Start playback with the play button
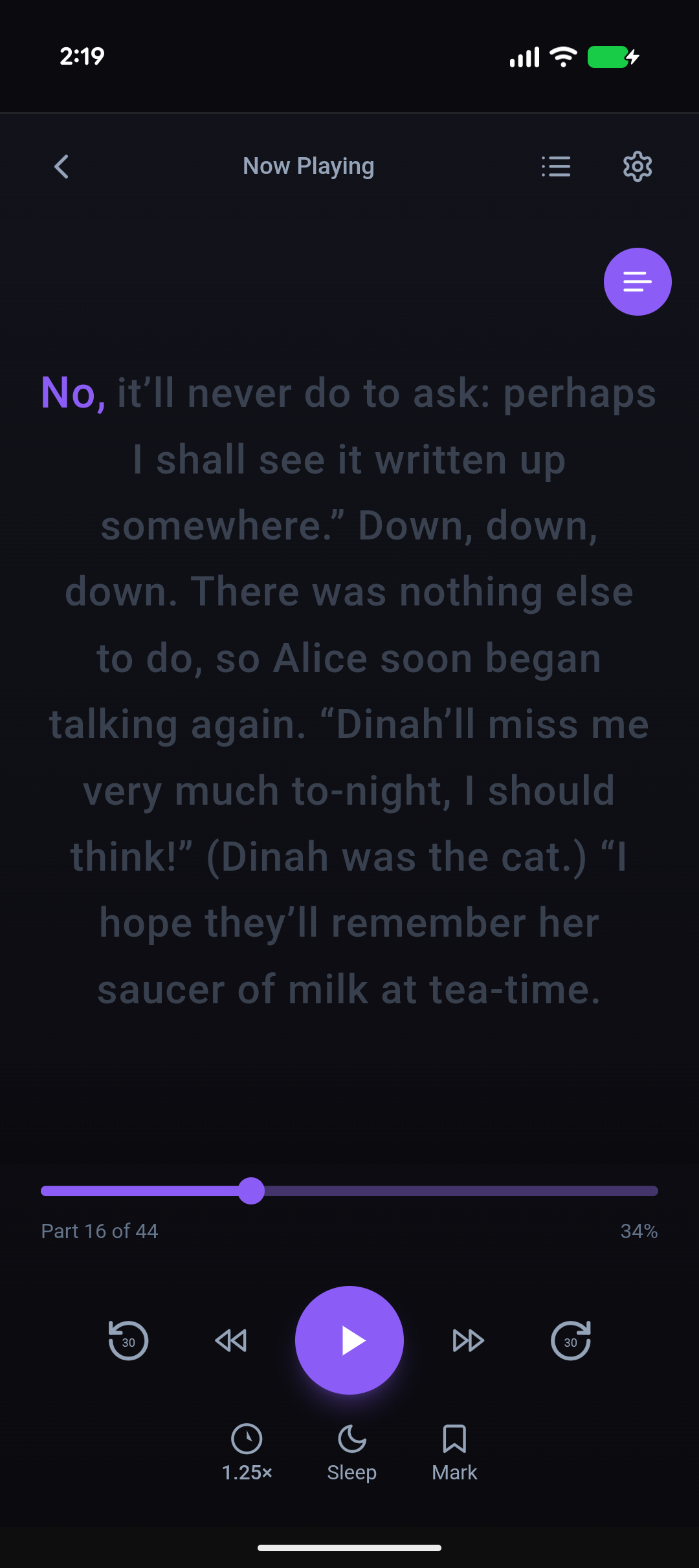This screenshot has height=1568, width=699. pos(349,1340)
